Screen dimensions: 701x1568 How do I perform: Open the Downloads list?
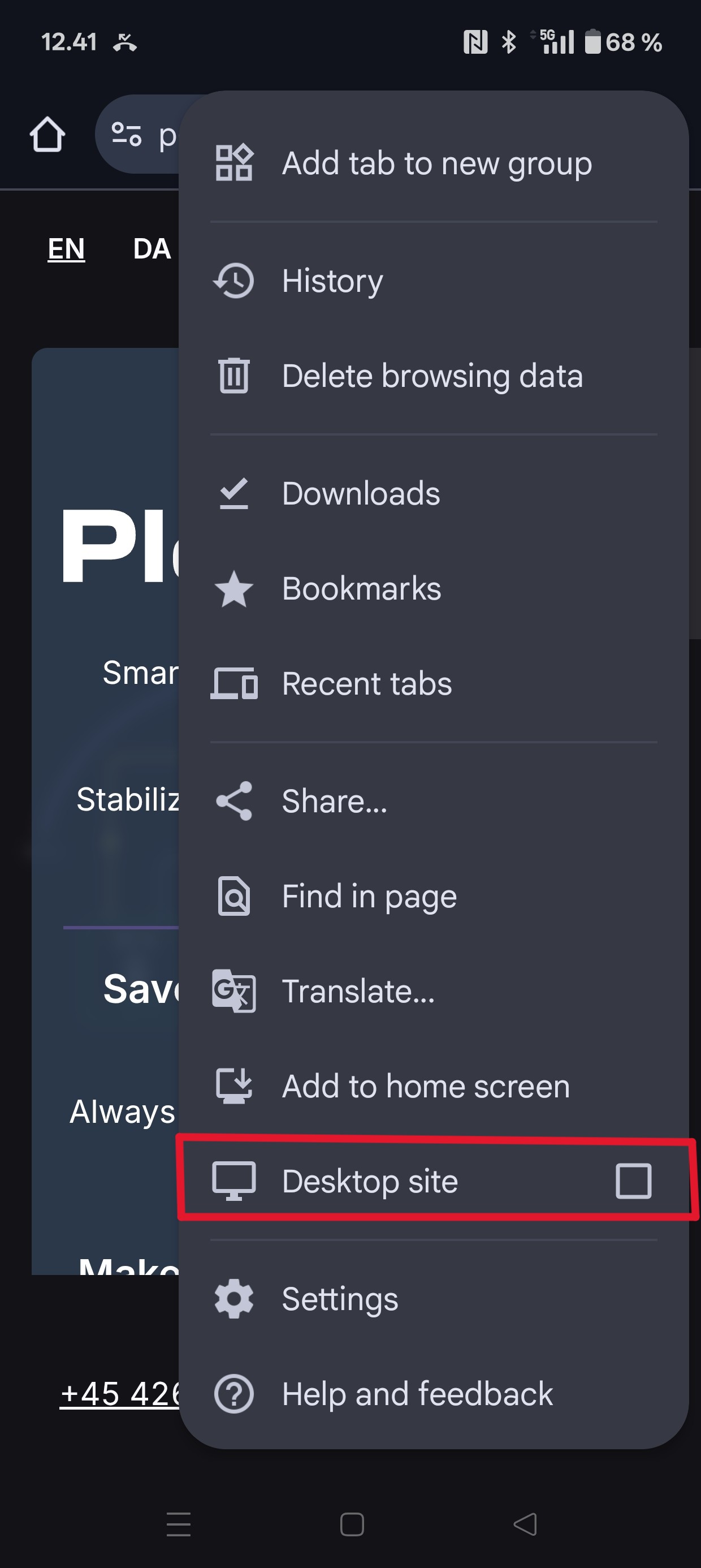click(360, 493)
